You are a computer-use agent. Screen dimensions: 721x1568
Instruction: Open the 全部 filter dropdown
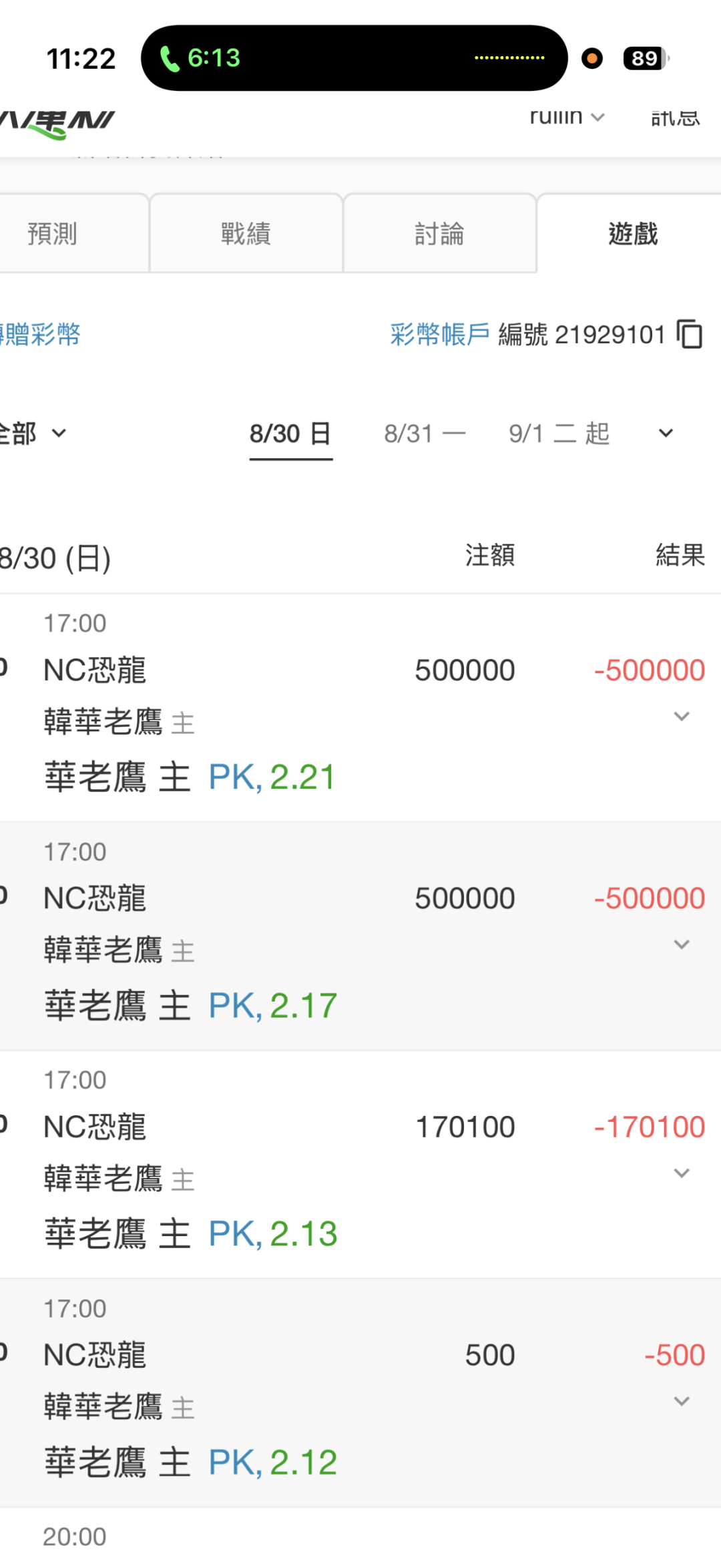coord(33,433)
